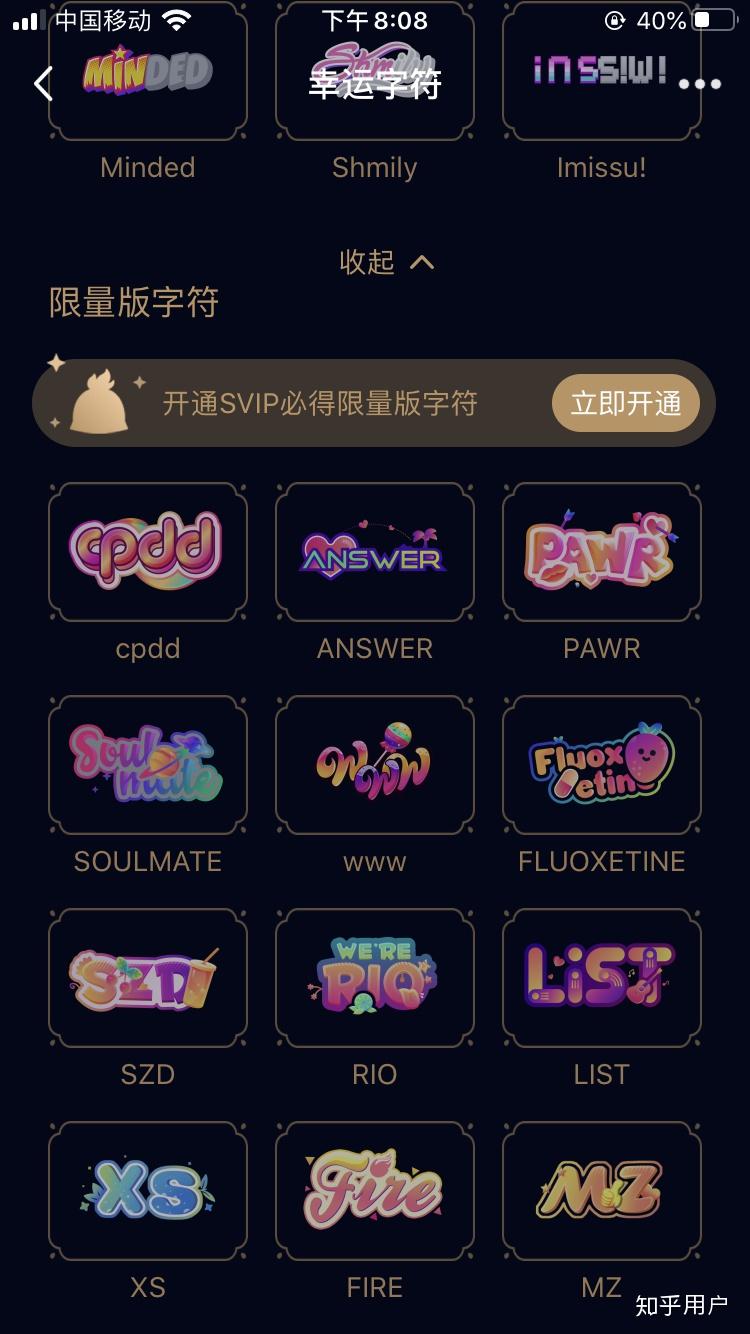
Task: Select the RIO character tile
Action: pyautogui.click(x=375, y=978)
